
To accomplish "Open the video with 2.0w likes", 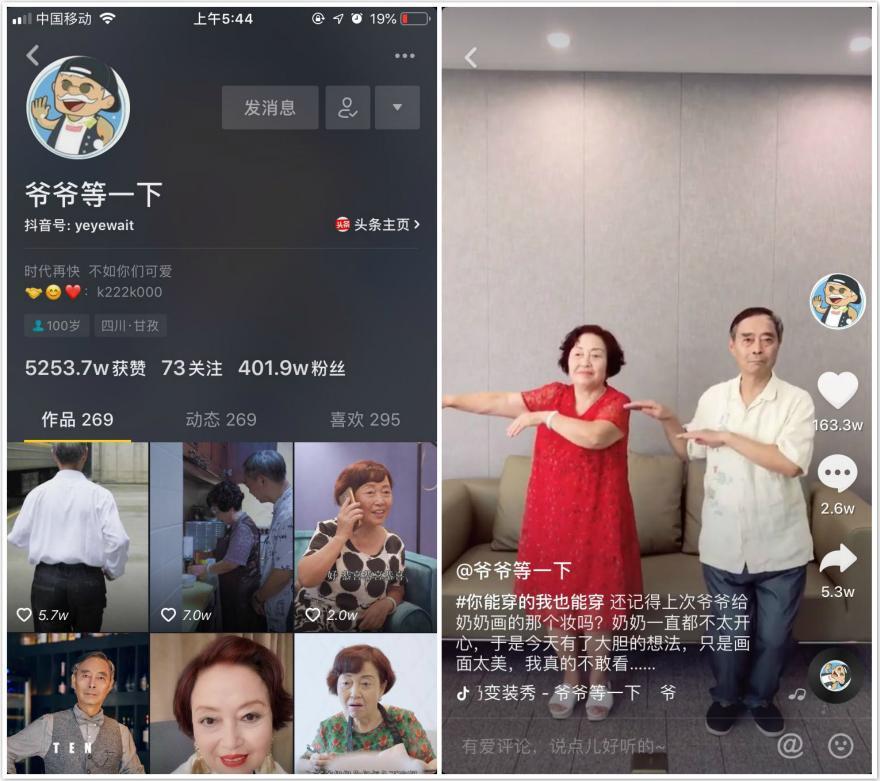I will coord(365,535).
